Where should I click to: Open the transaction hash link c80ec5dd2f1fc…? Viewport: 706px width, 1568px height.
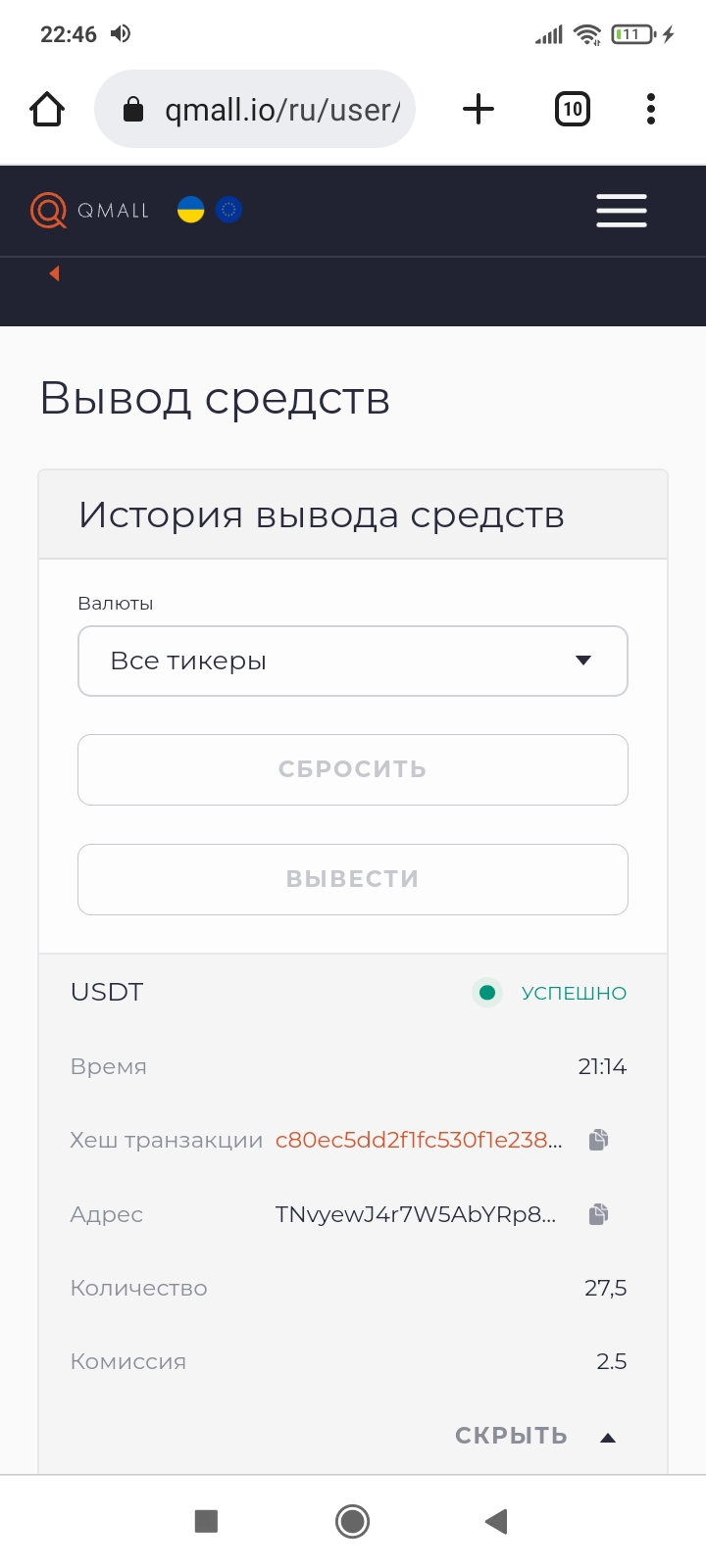pos(419,1140)
